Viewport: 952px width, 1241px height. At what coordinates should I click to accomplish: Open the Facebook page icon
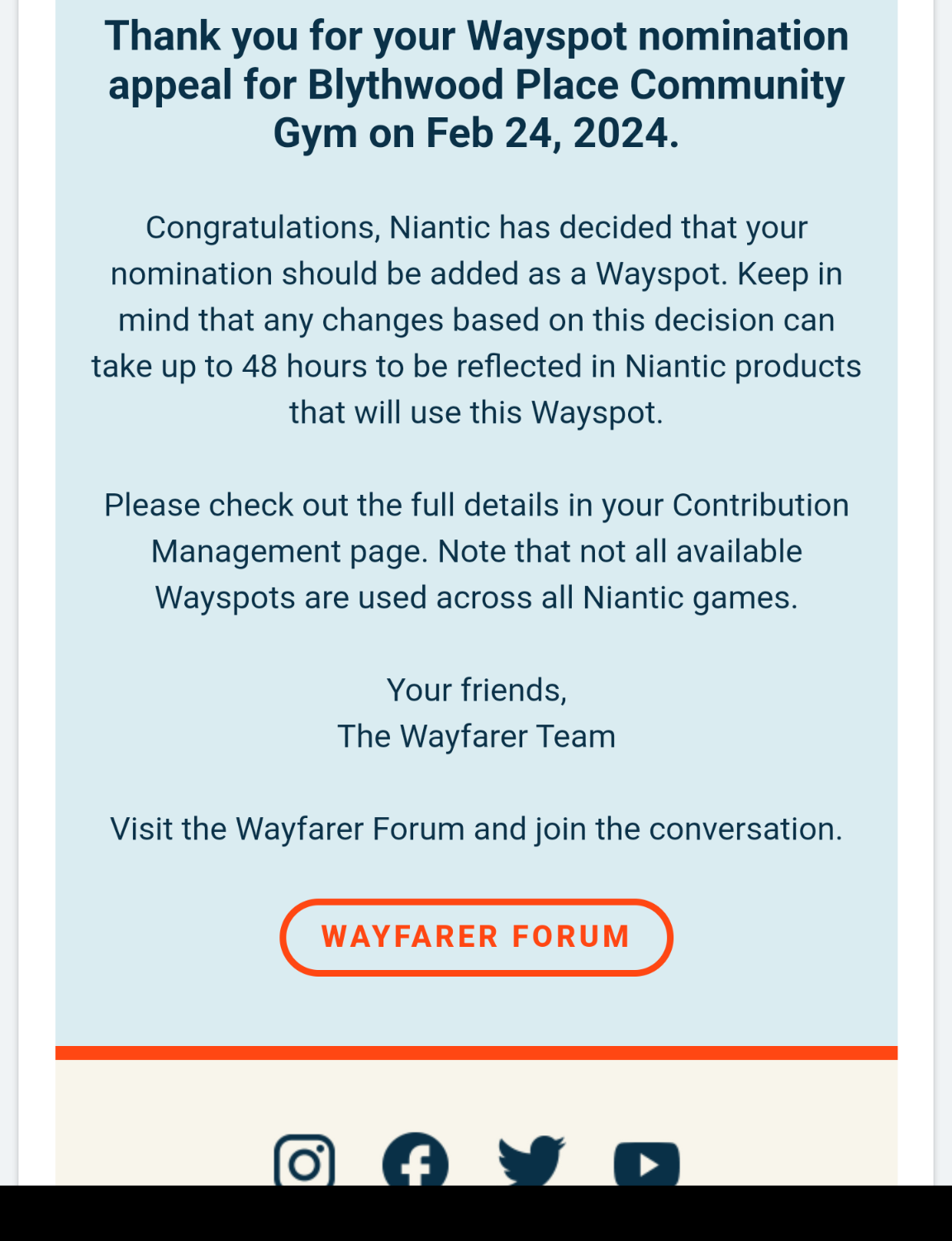click(415, 1162)
